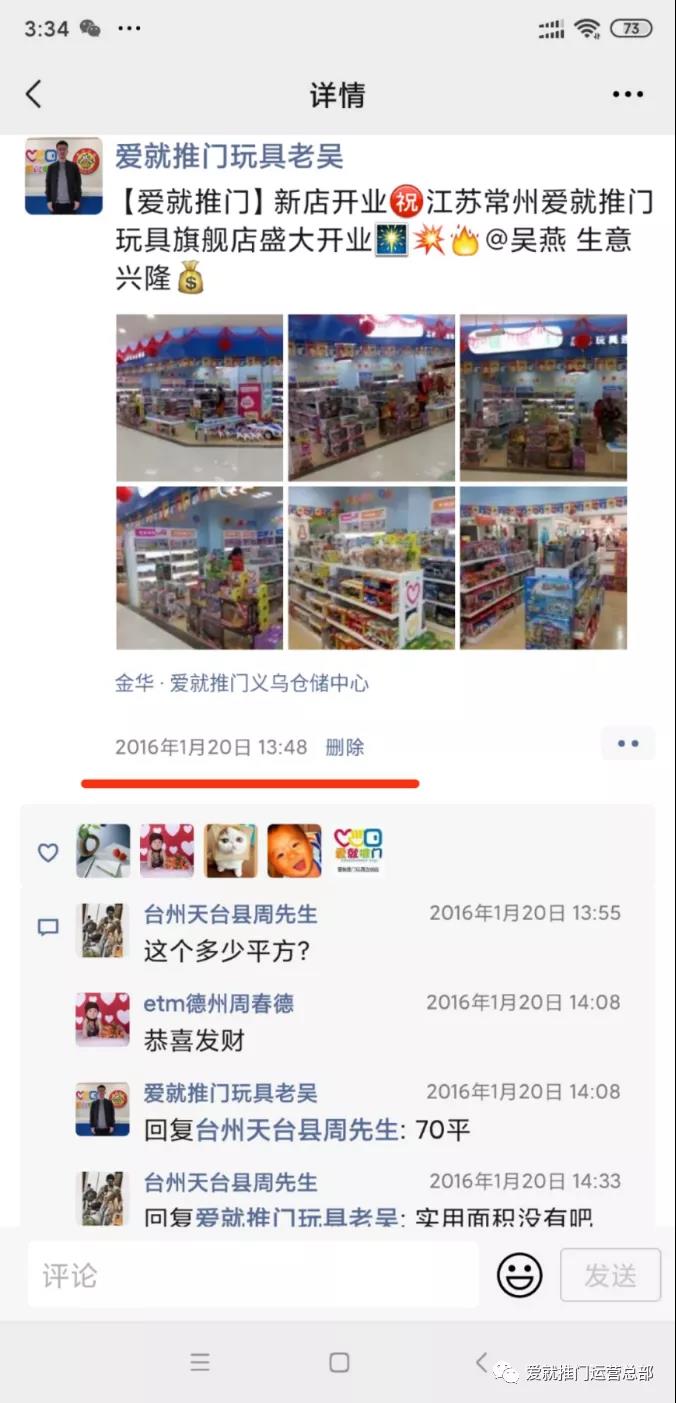The height and width of the screenshot is (1403, 676).
Task: Open commenter etm德州周春德's profile
Action: pyautogui.click(x=218, y=1003)
